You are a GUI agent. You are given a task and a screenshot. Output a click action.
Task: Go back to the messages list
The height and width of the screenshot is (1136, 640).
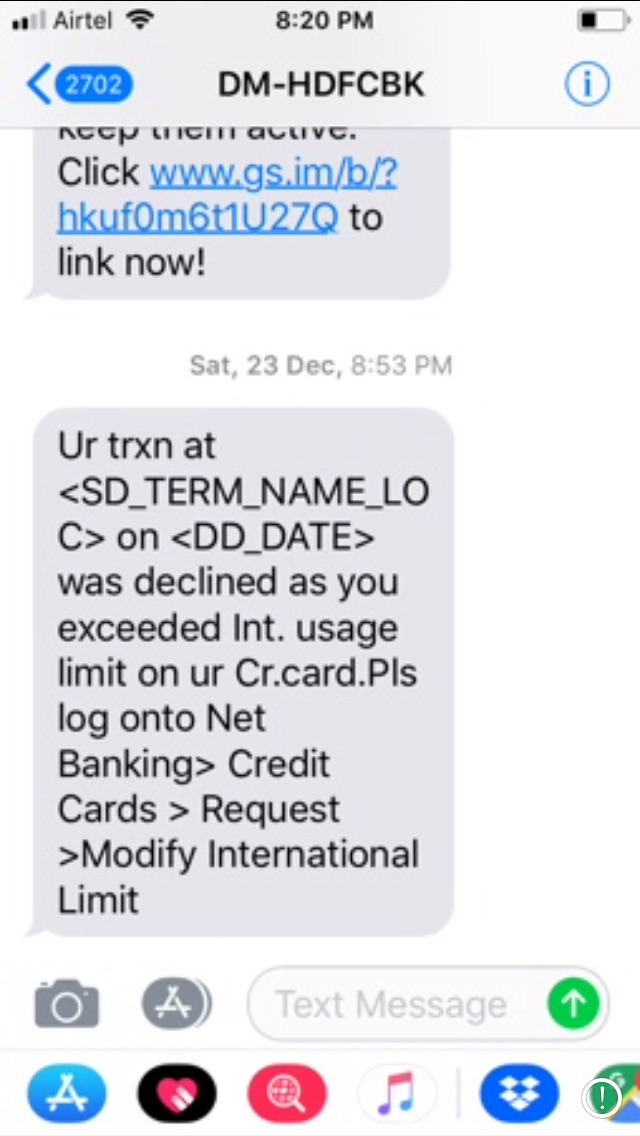pos(82,85)
